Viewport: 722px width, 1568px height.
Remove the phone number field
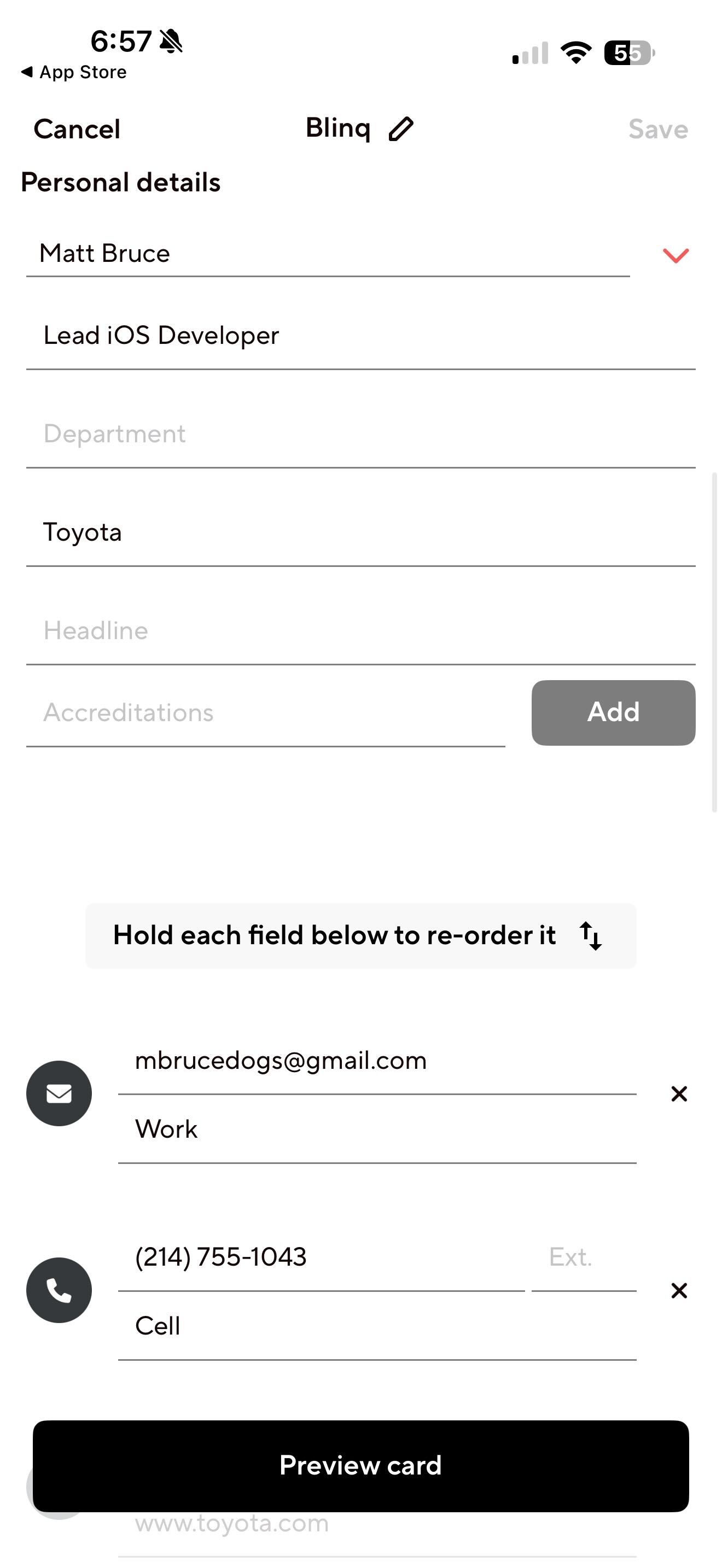click(x=679, y=1290)
